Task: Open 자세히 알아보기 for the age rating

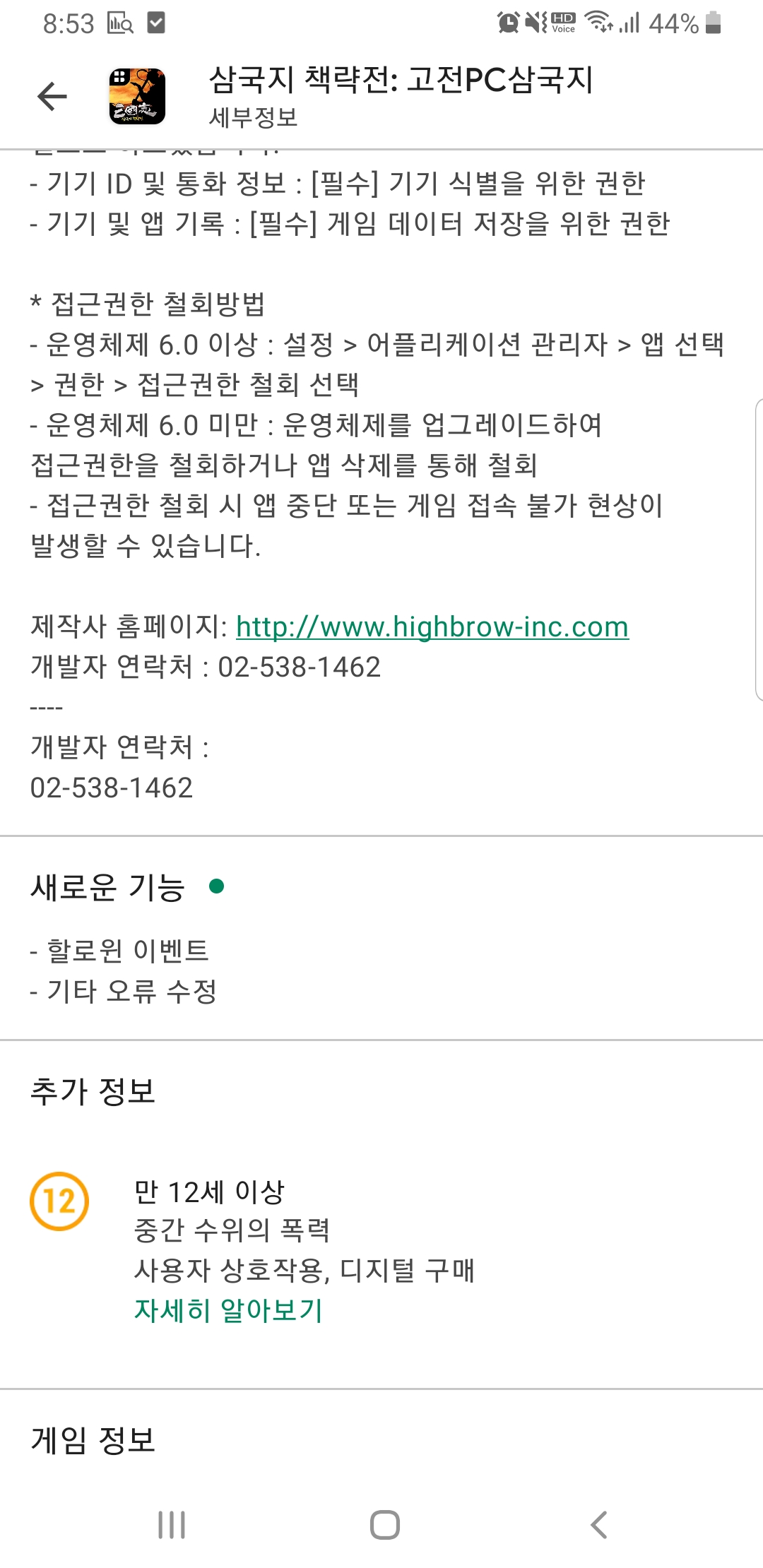Action: (228, 1310)
